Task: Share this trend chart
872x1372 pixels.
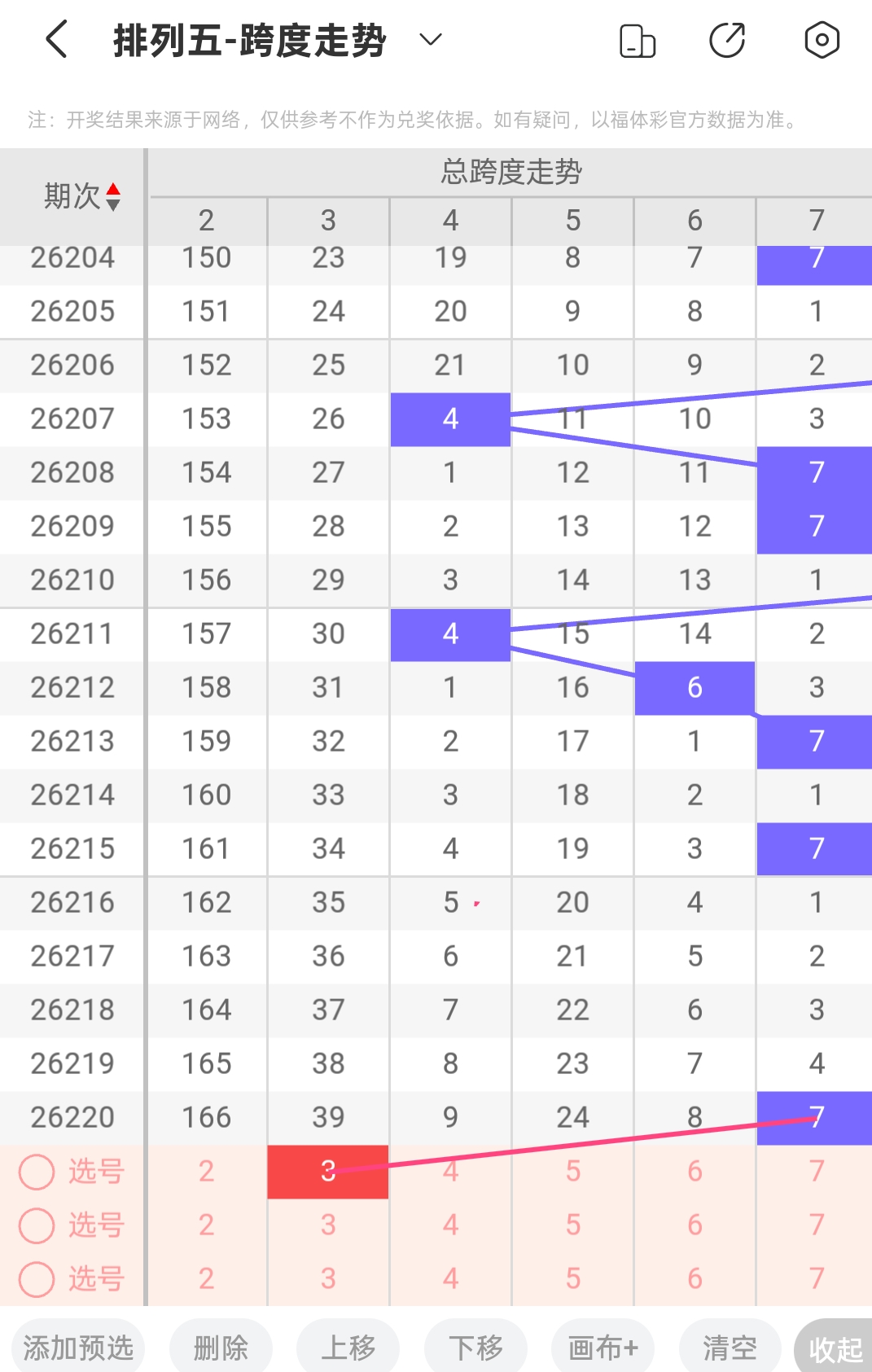Action: pyautogui.click(x=727, y=41)
